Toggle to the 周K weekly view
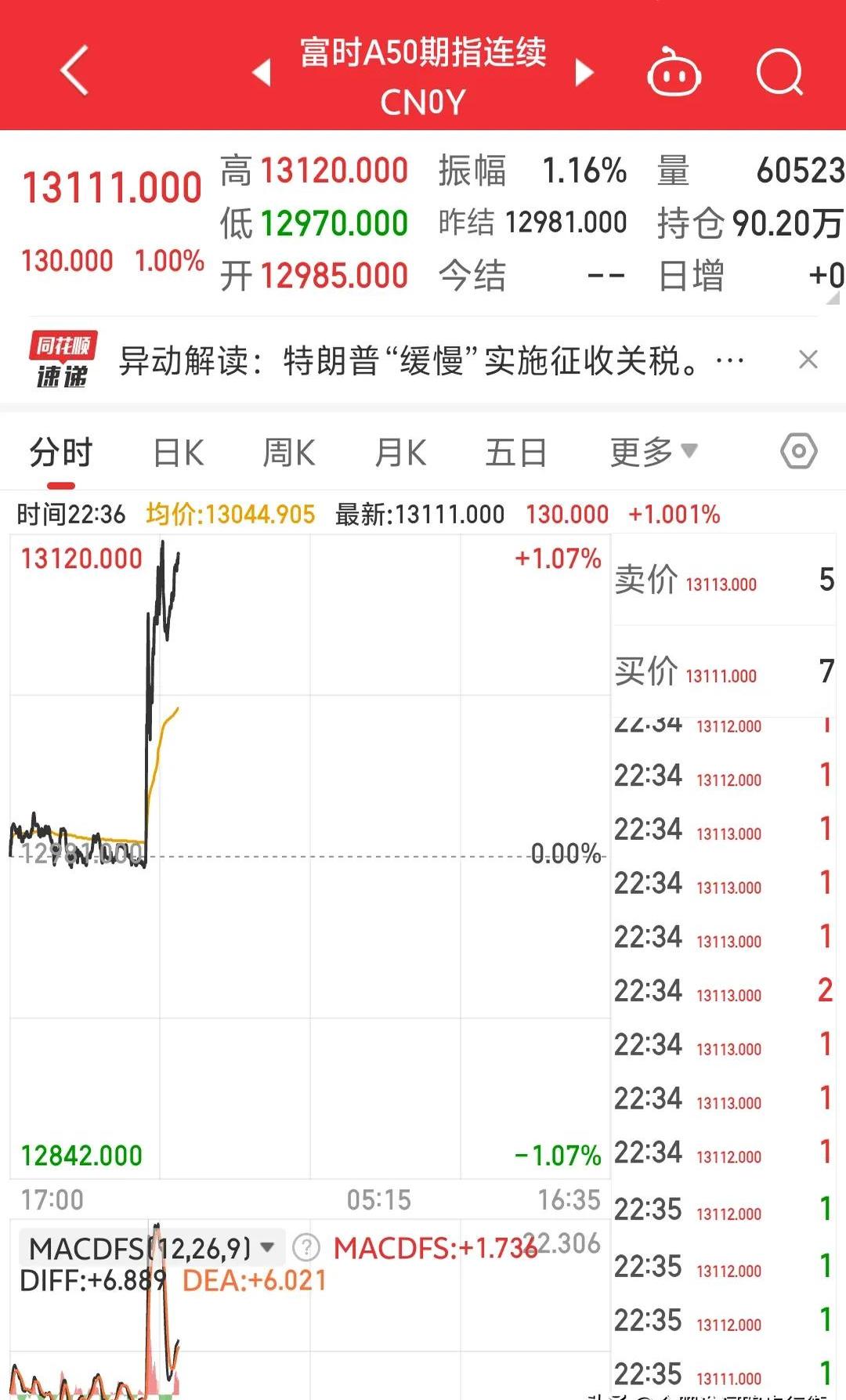 [x=289, y=451]
